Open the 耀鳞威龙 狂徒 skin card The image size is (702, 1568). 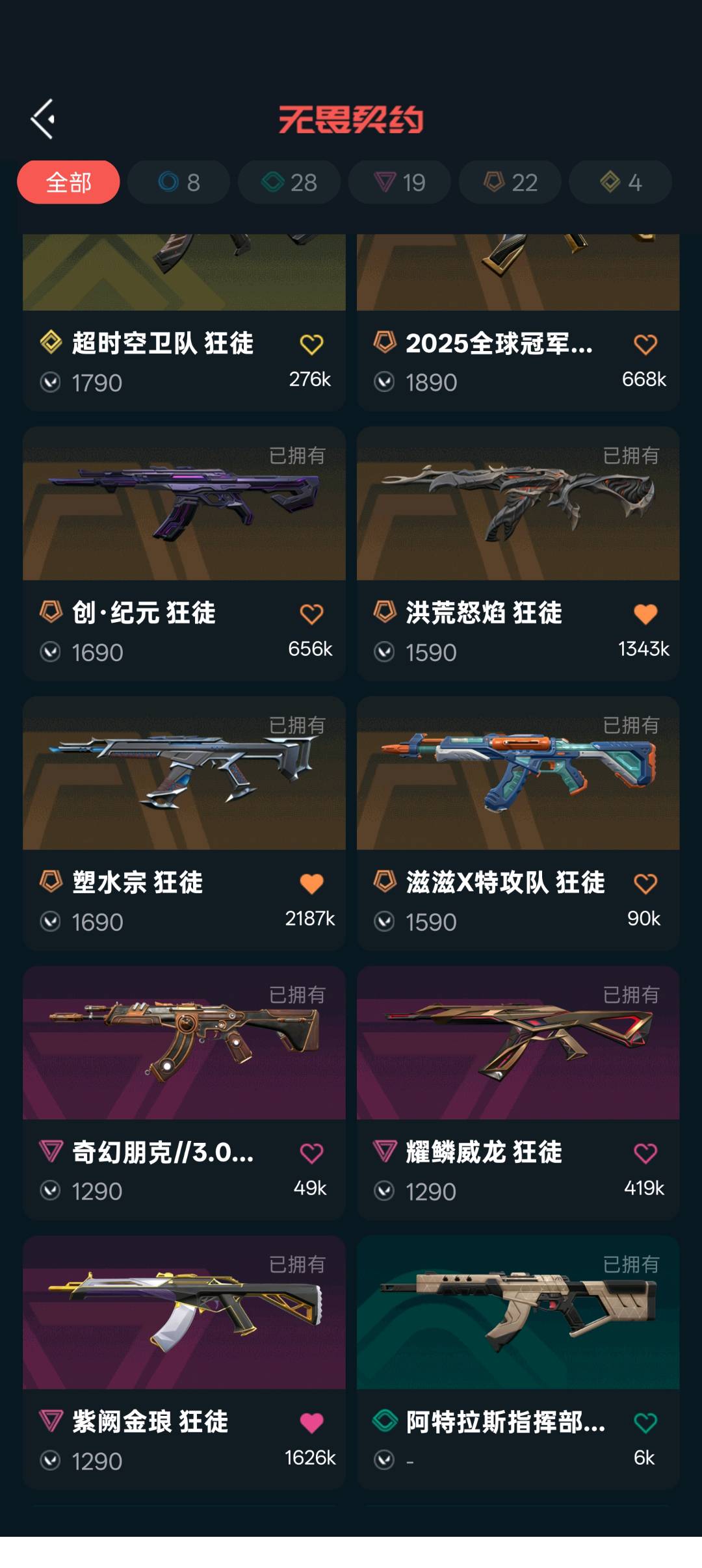(518, 1093)
